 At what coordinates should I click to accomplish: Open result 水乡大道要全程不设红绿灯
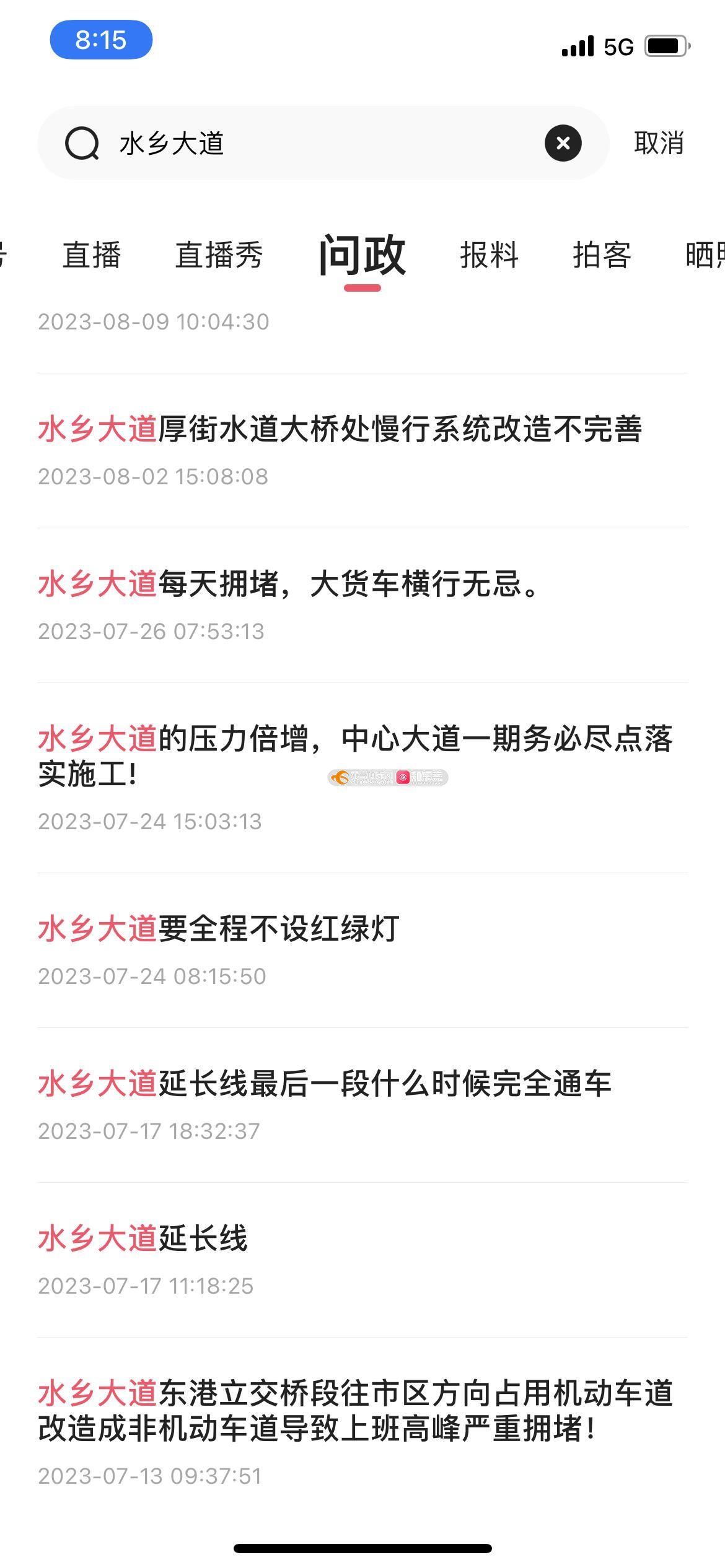219,929
